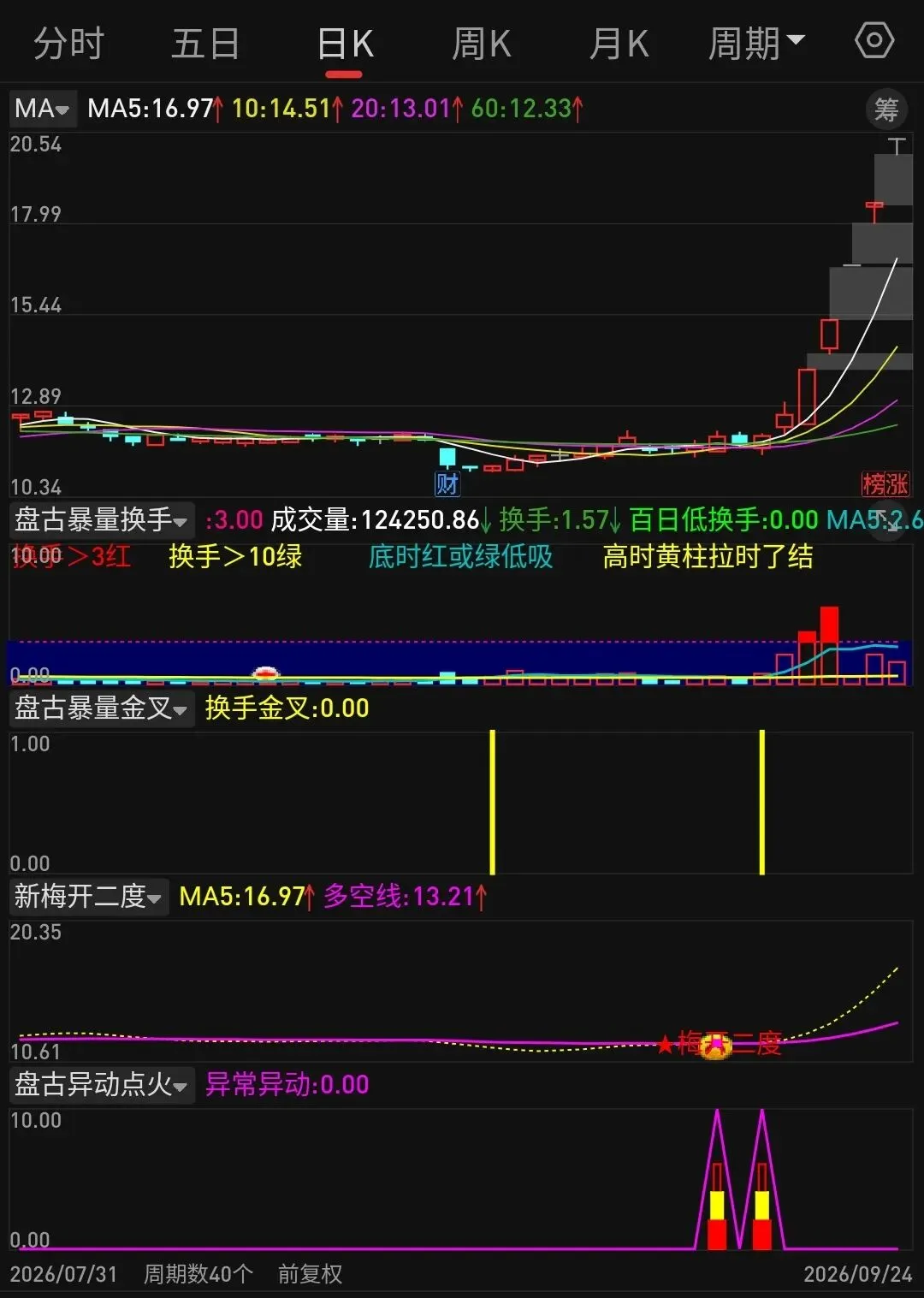Screen dimensions: 924x1298
Task: Open the 月K chart tab
Action: pyautogui.click(x=619, y=44)
